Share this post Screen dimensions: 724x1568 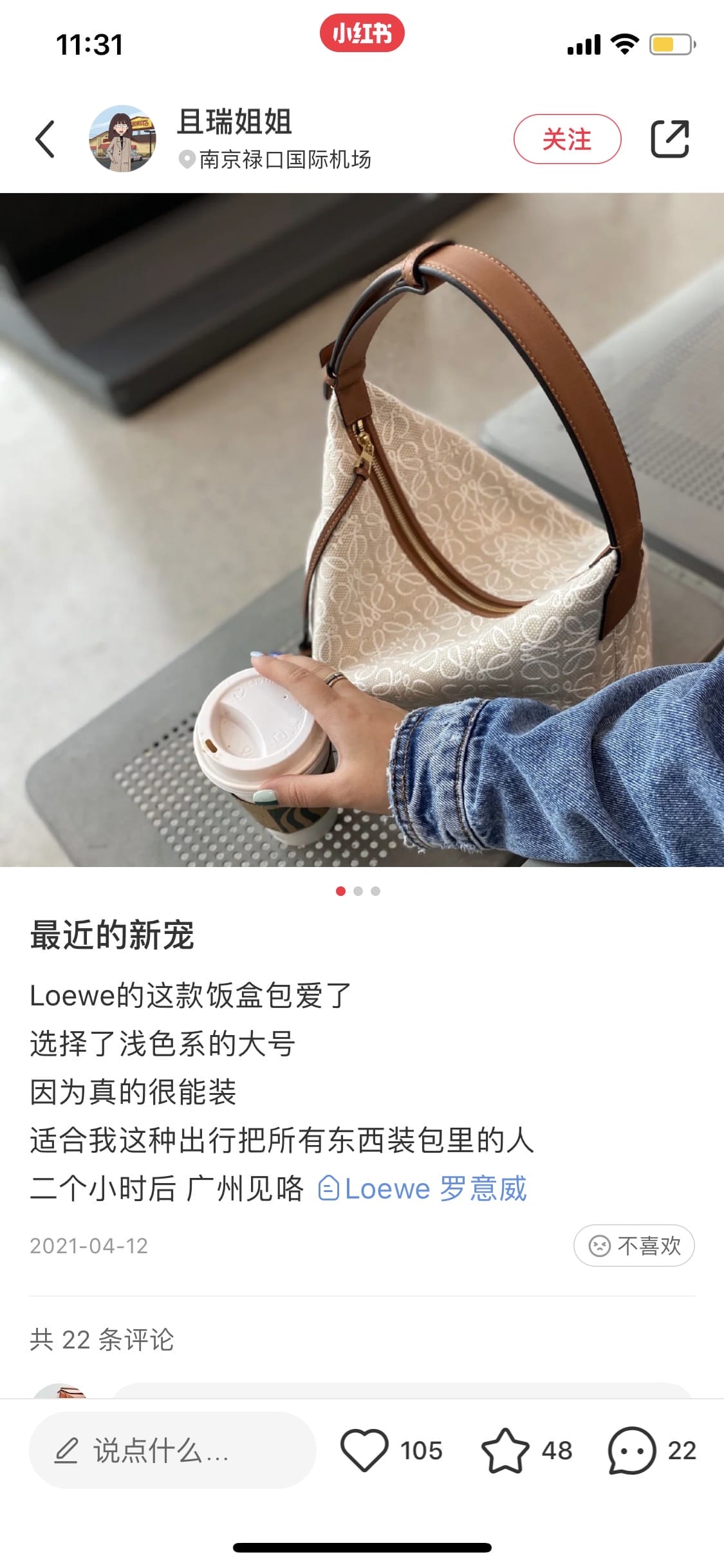pyautogui.click(x=669, y=139)
